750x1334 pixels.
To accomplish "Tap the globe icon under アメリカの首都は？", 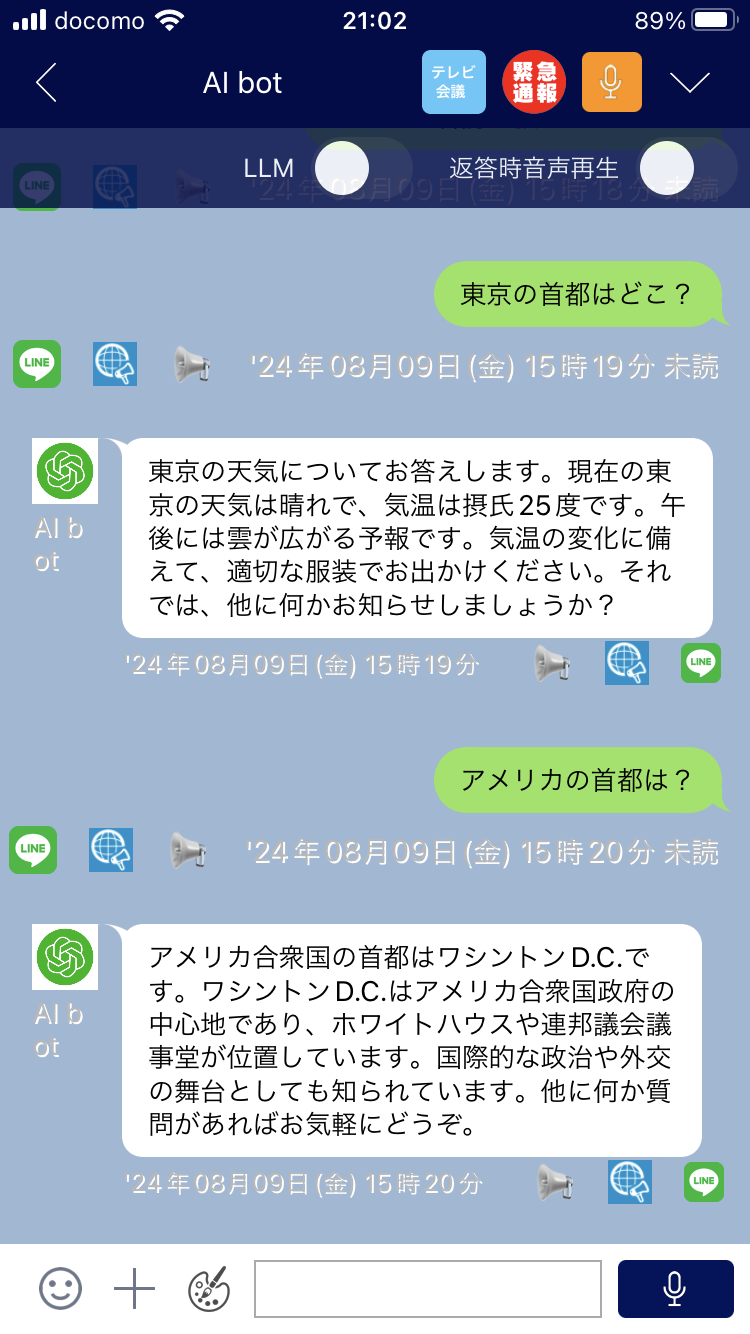I will coord(111,850).
